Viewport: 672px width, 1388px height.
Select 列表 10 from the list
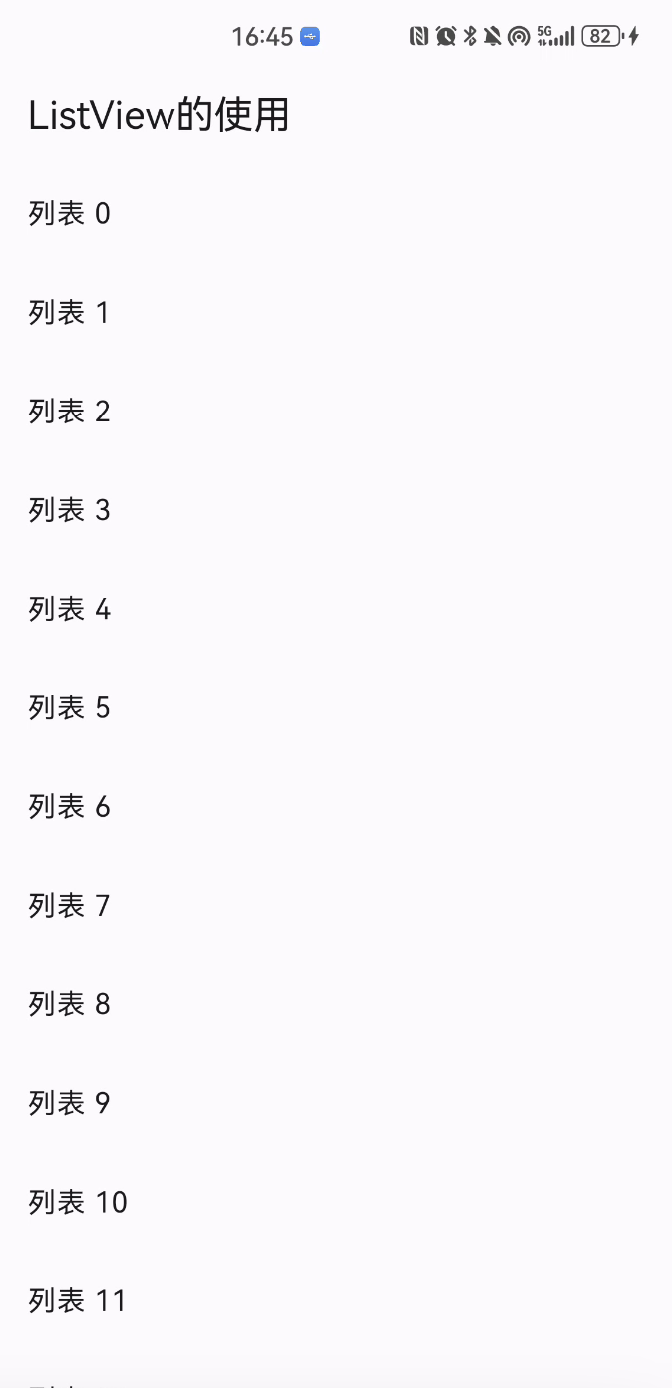tap(78, 1202)
